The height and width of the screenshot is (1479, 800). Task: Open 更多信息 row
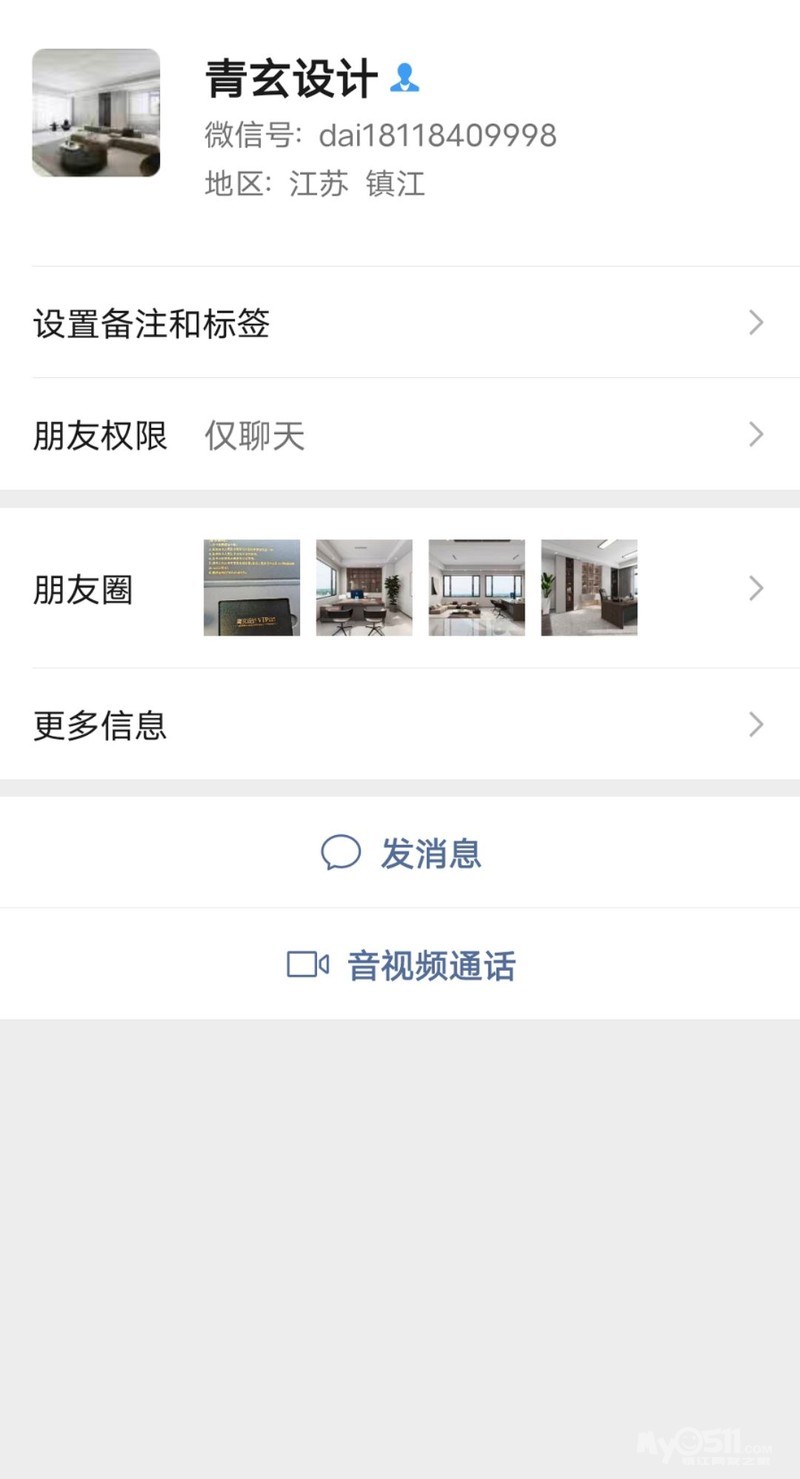(400, 724)
